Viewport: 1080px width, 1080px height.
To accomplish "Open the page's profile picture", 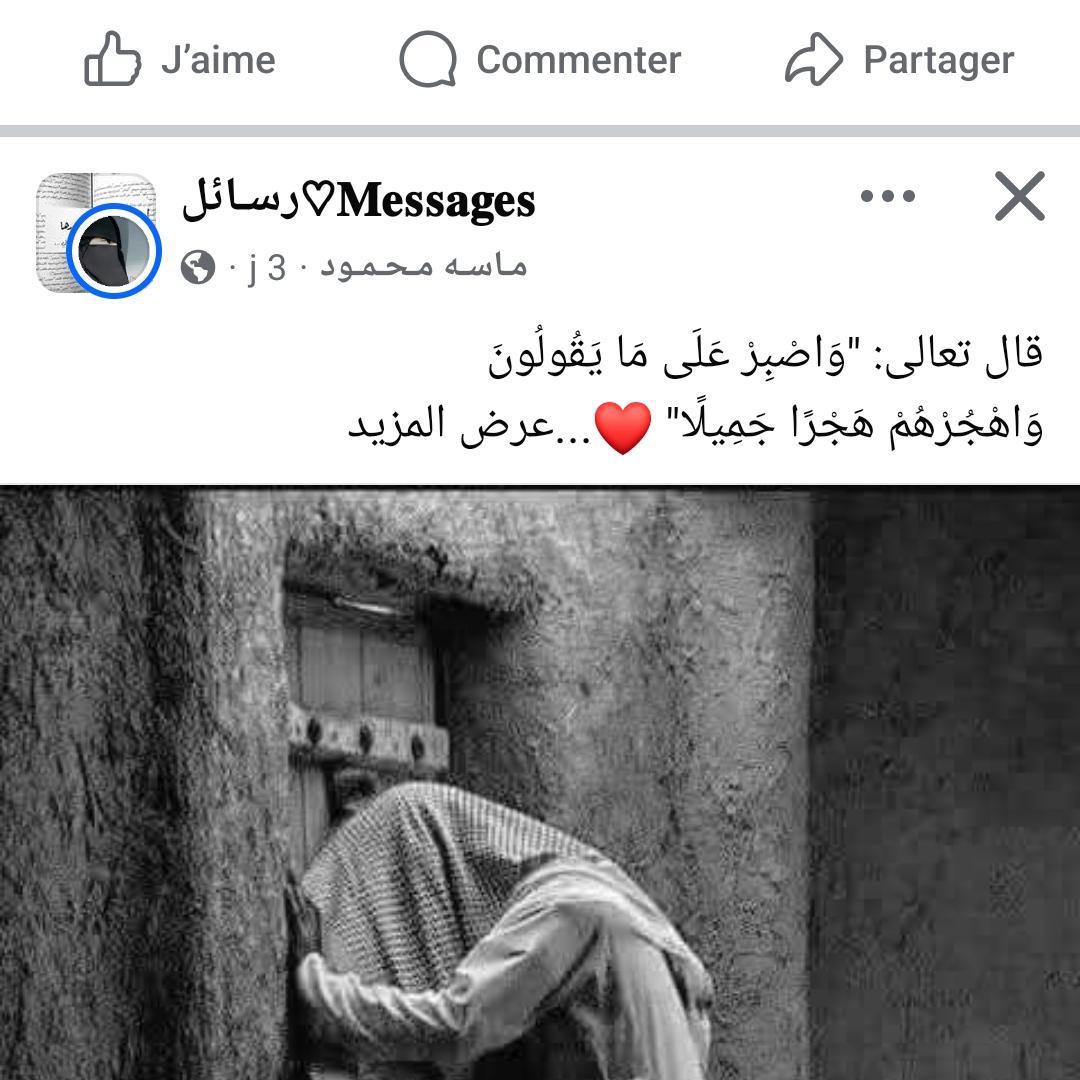I will tap(98, 235).
